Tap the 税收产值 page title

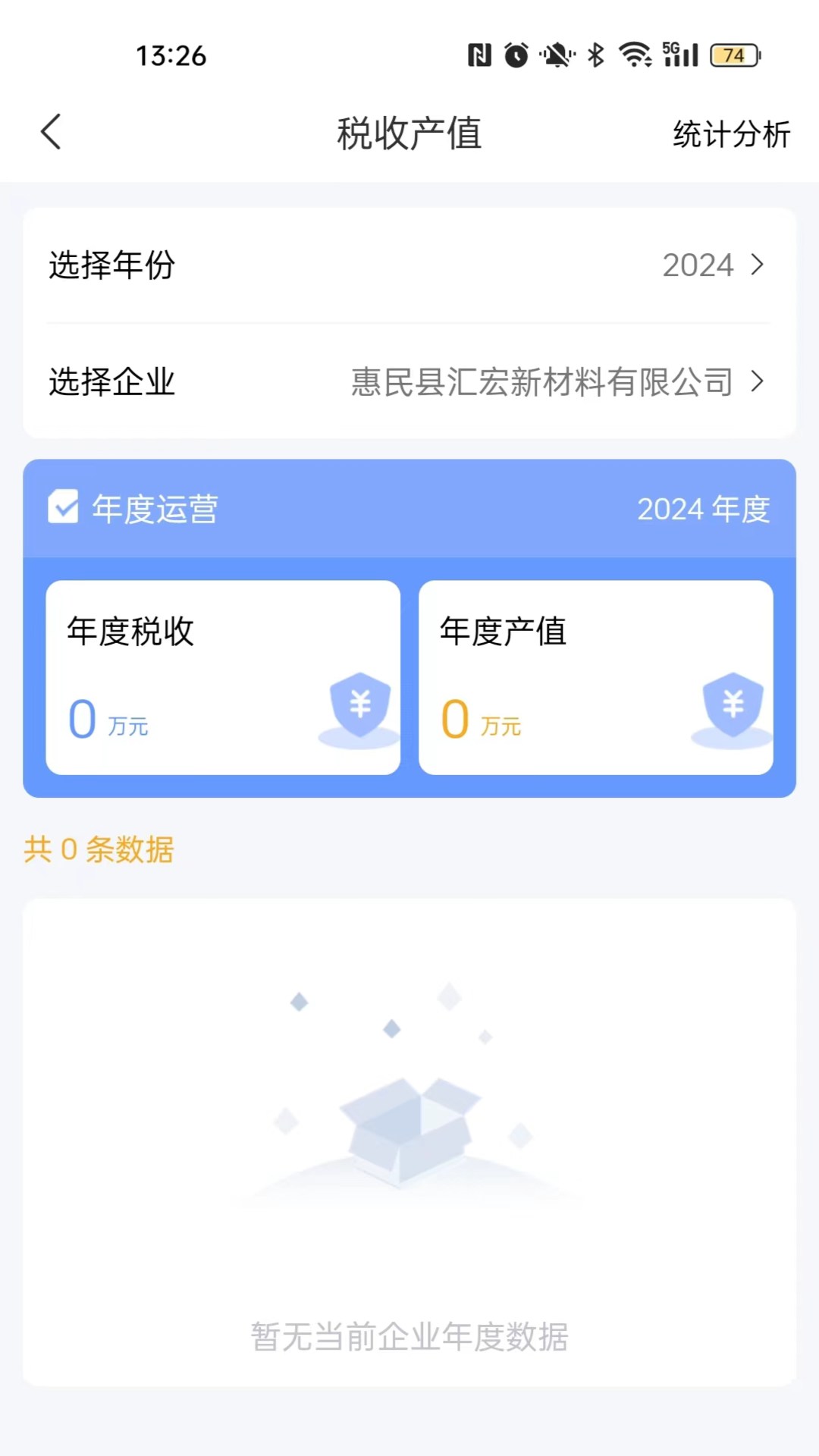(409, 133)
